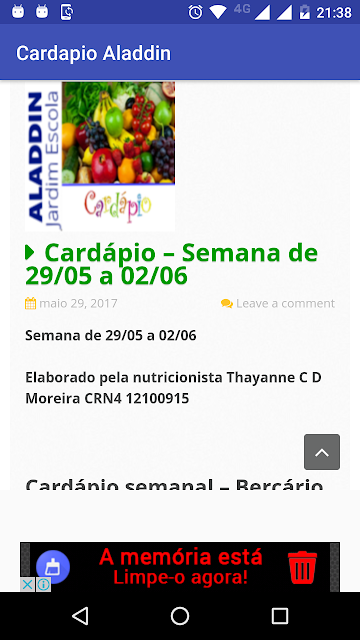Image resolution: width=360 pixels, height=640 pixels.
Task: Open recent apps from the navigation bar
Action: tap(280, 616)
